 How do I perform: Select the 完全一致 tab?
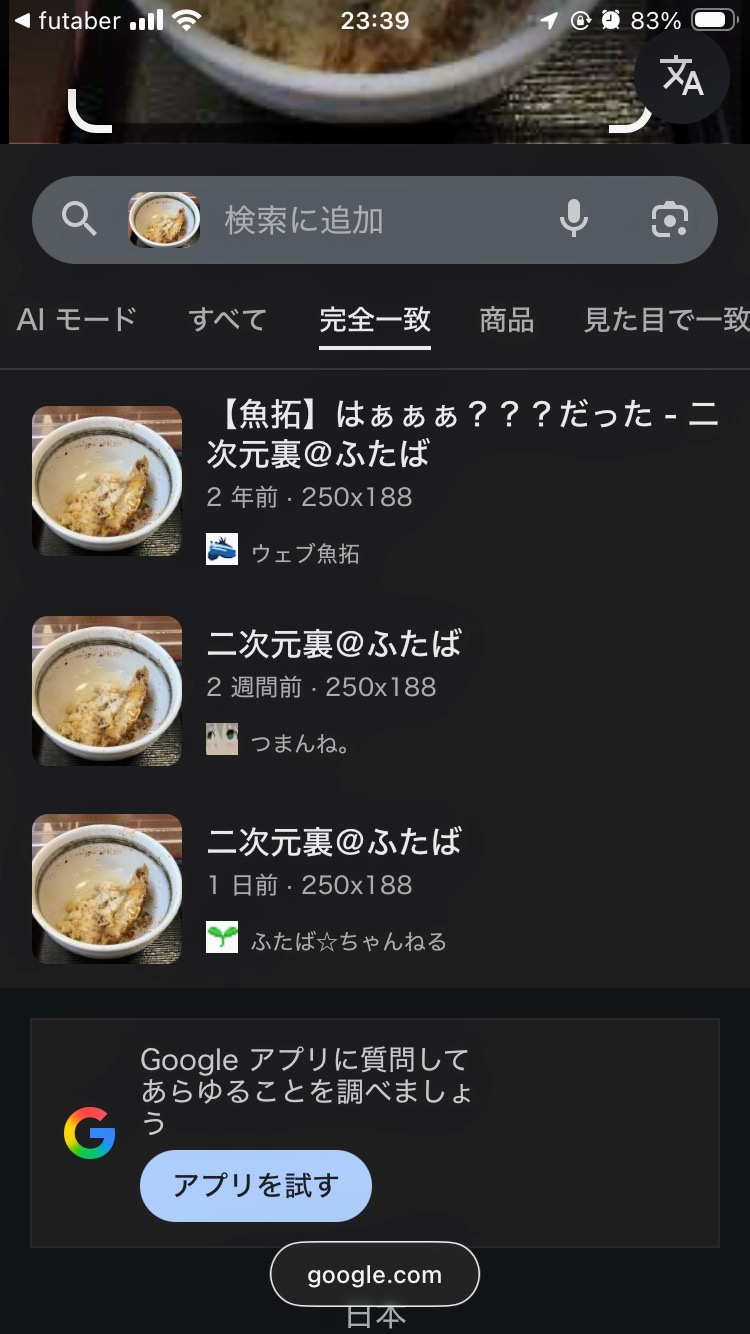(x=375, y=320)
